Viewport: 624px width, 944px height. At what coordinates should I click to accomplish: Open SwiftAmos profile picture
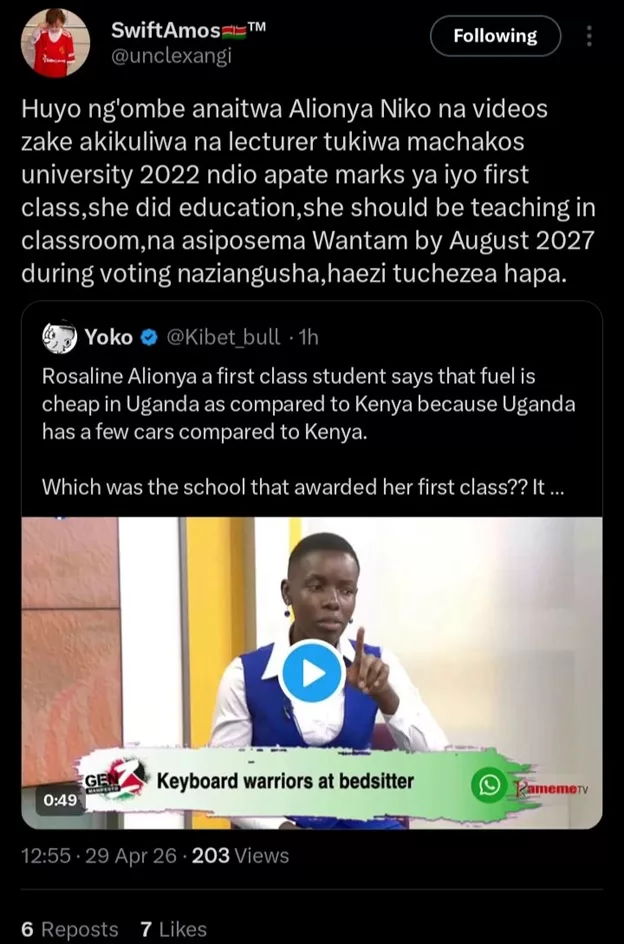(x=55, y=43)
